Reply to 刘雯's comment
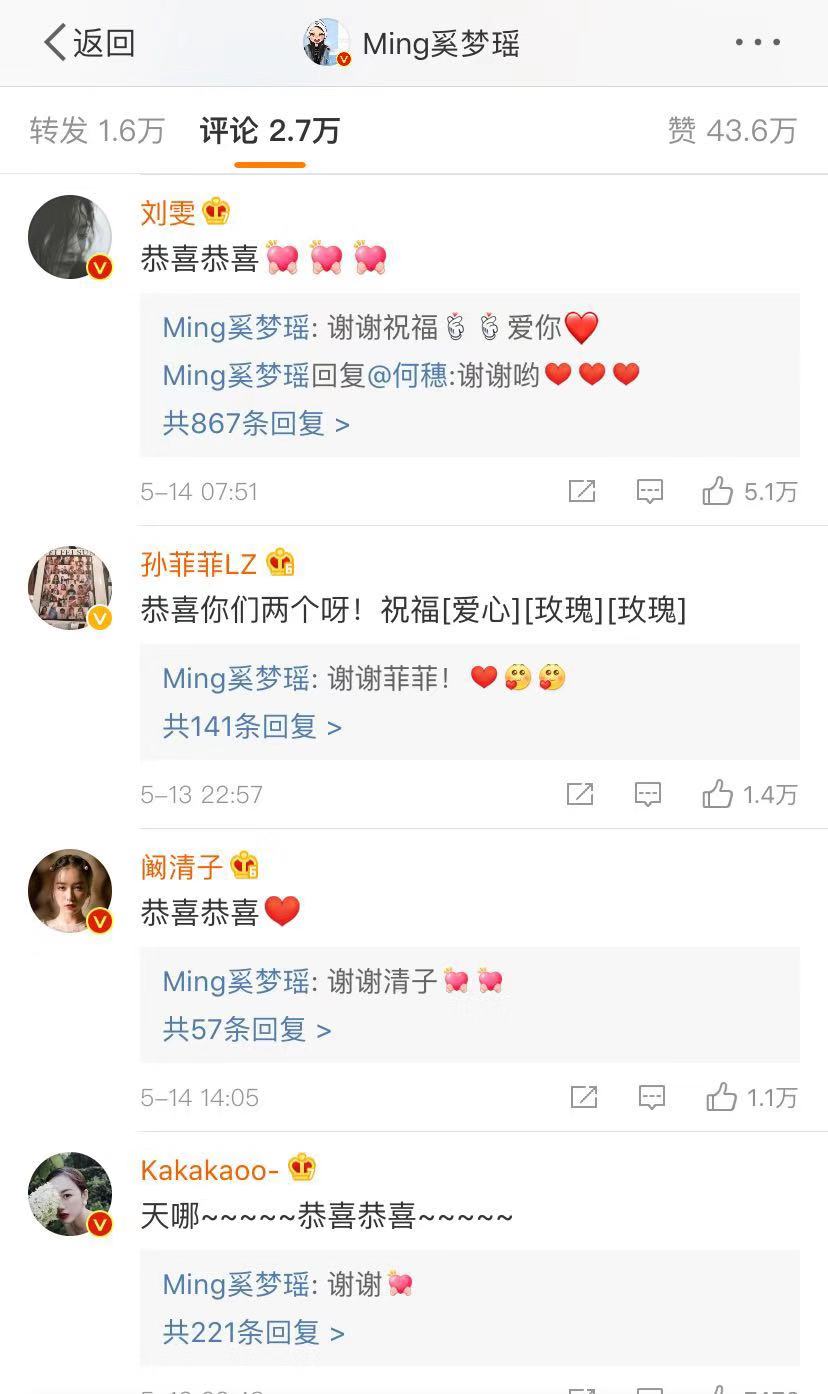828x1394 pixels. 650,491
